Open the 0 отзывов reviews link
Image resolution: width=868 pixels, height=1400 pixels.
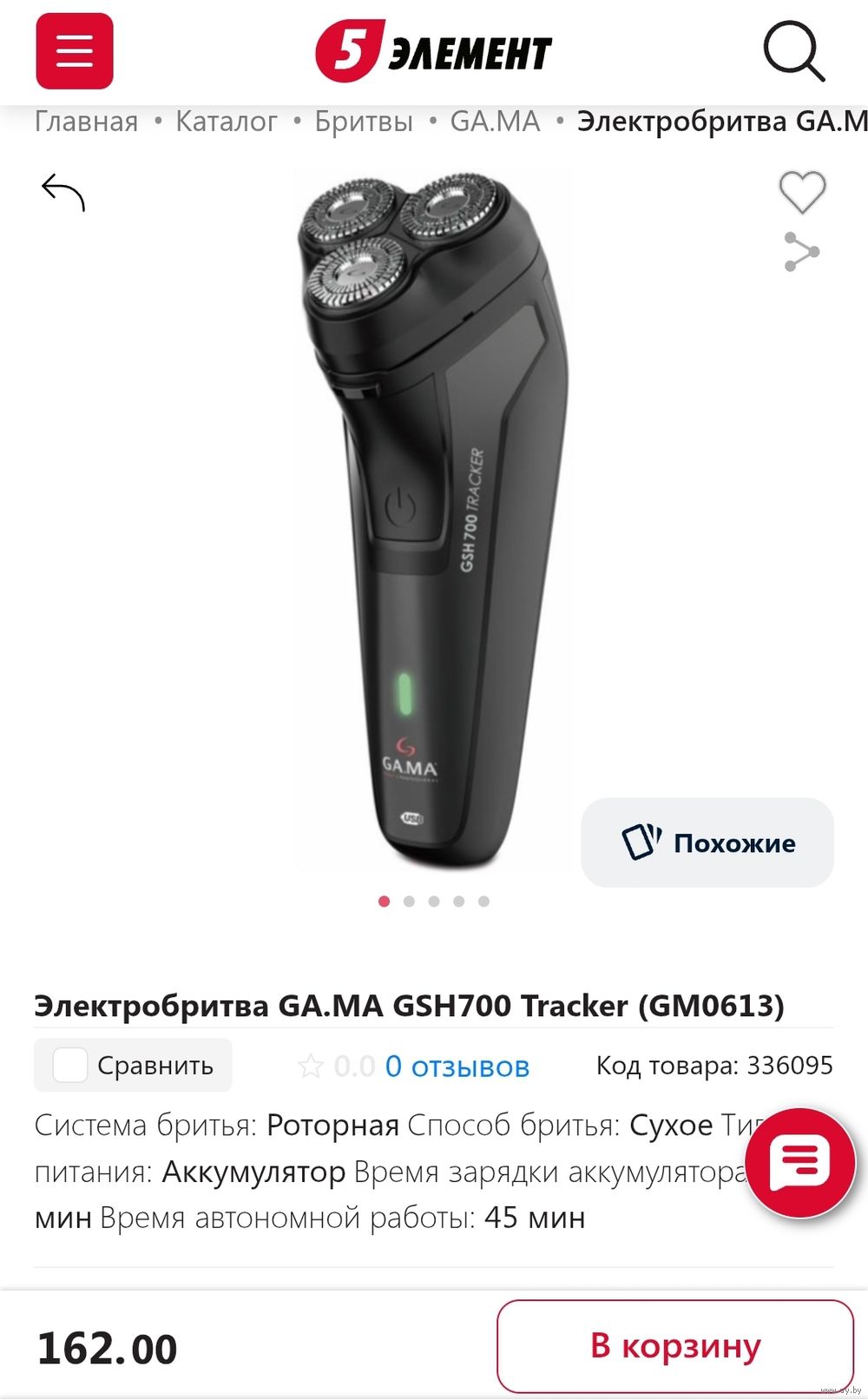457,1066
